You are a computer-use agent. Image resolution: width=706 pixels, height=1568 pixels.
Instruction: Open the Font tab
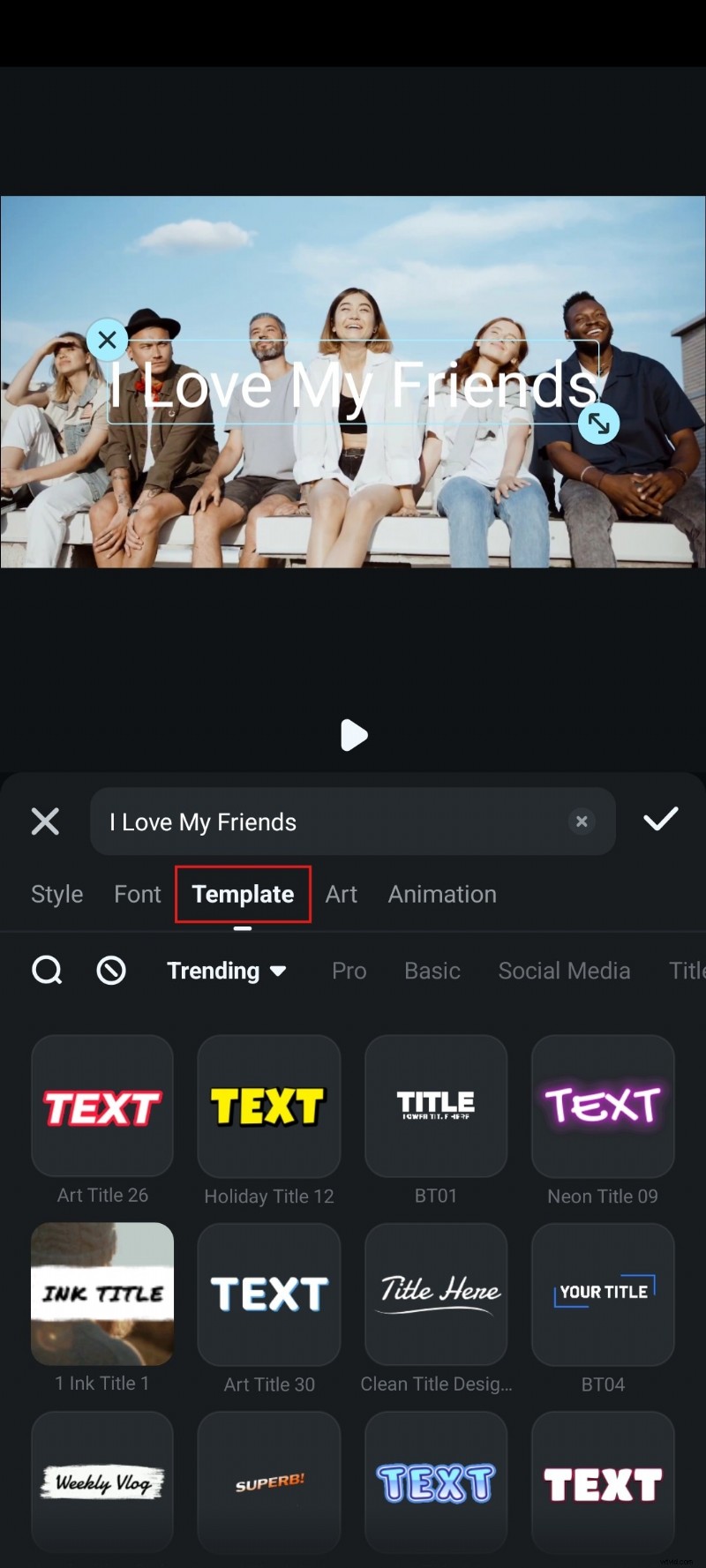[x=138, y=894]
